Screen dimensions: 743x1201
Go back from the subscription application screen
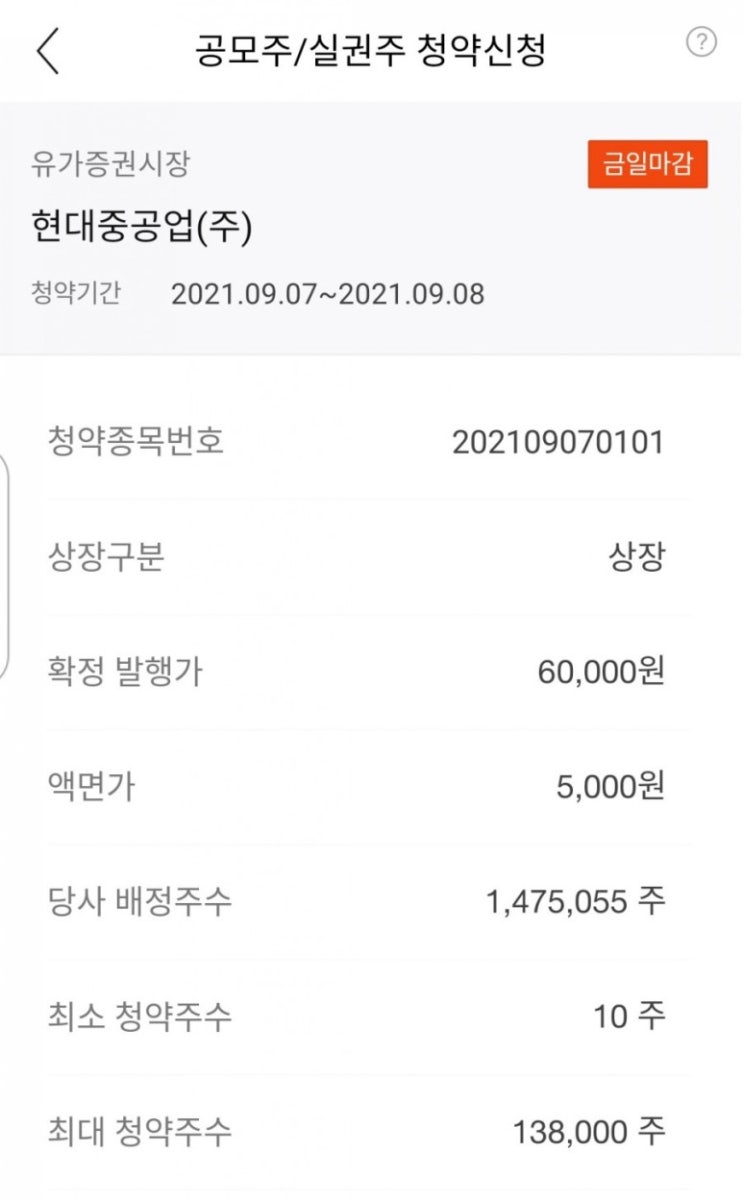pos(47,51)
